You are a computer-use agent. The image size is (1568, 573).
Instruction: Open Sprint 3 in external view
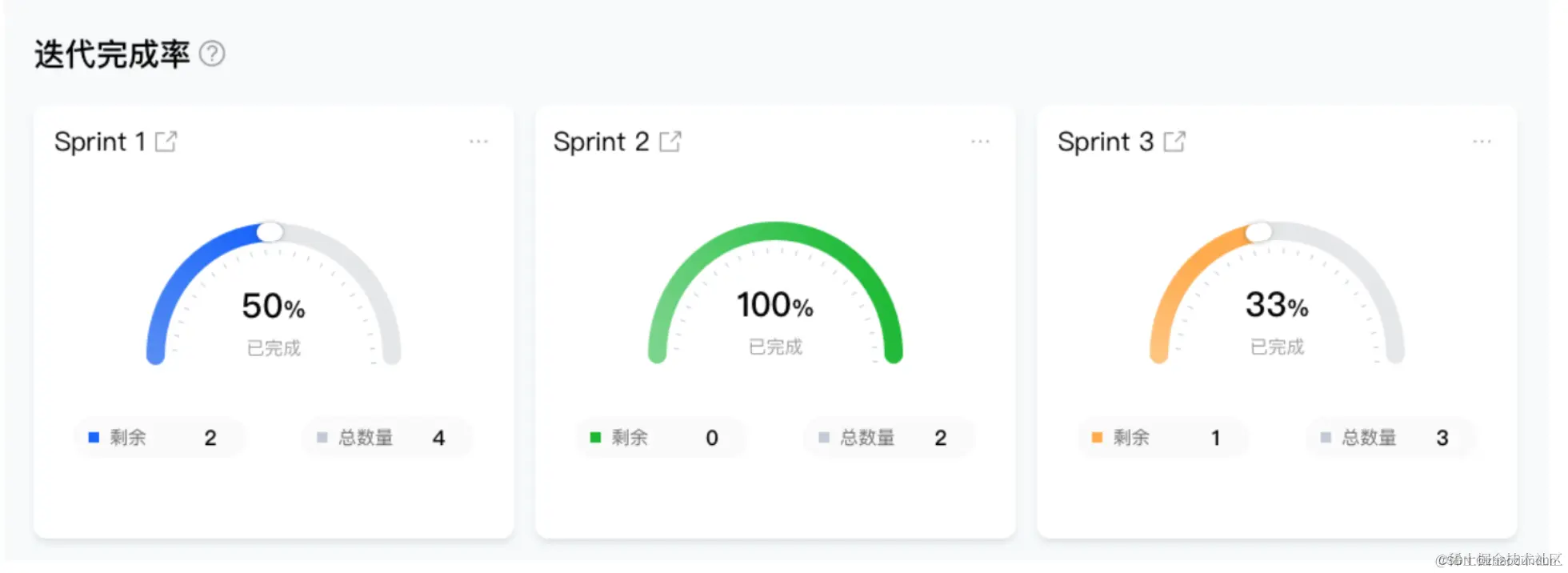point(1174,142)
